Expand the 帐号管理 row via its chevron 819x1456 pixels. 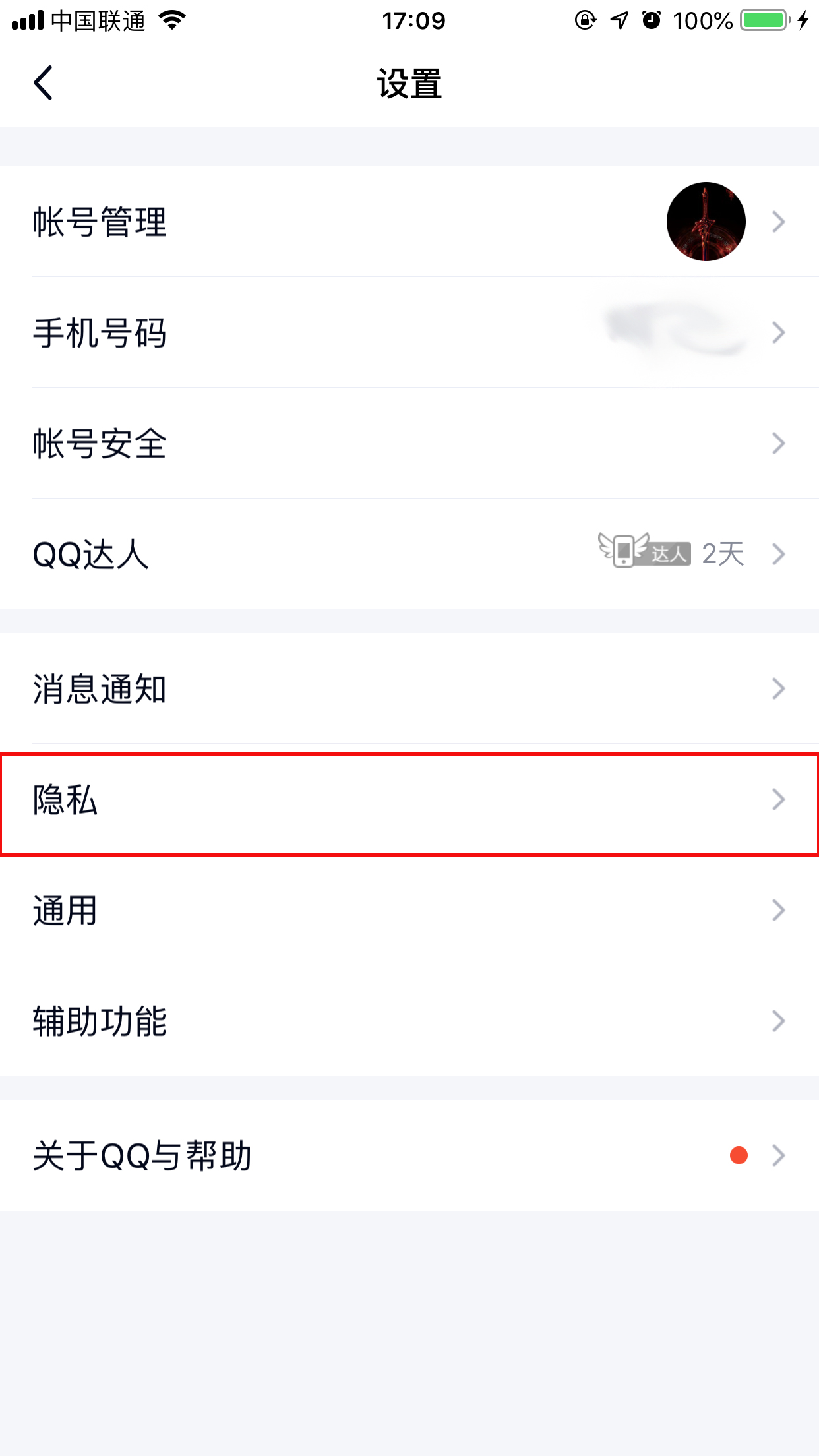click(x=779, y=222)
